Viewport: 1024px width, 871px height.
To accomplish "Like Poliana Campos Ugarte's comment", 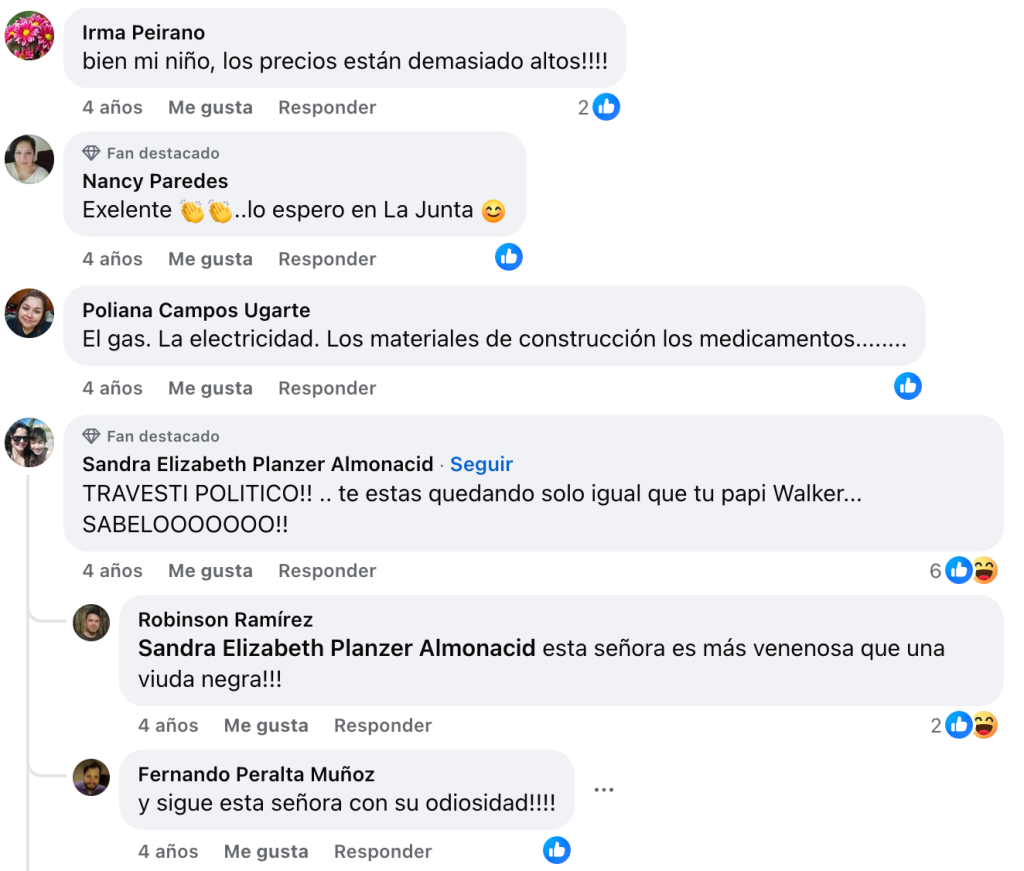I will (x=210, y=388).
